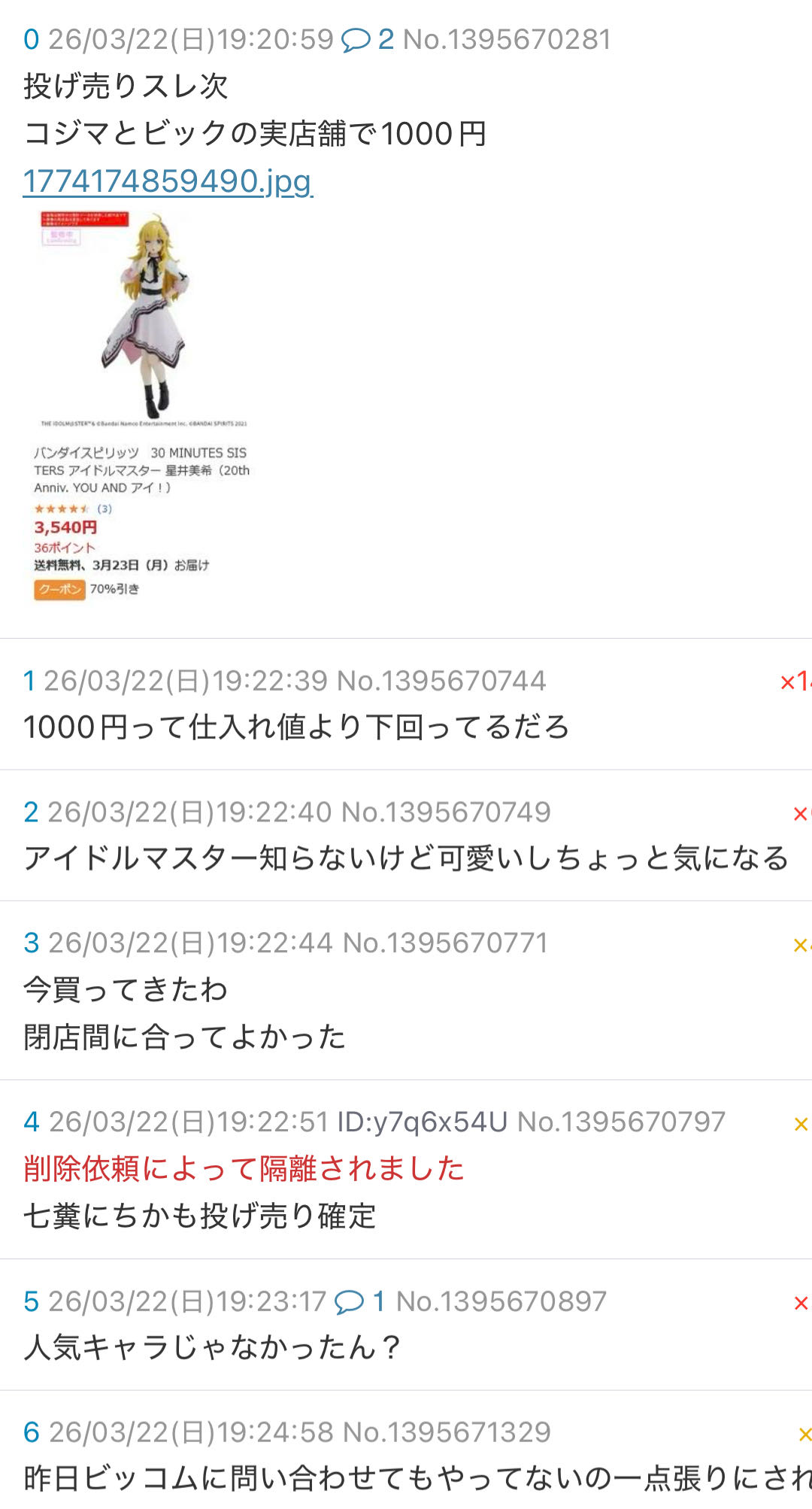
Task: Tap the x mark on post 4
Action: coord(801,1124)
